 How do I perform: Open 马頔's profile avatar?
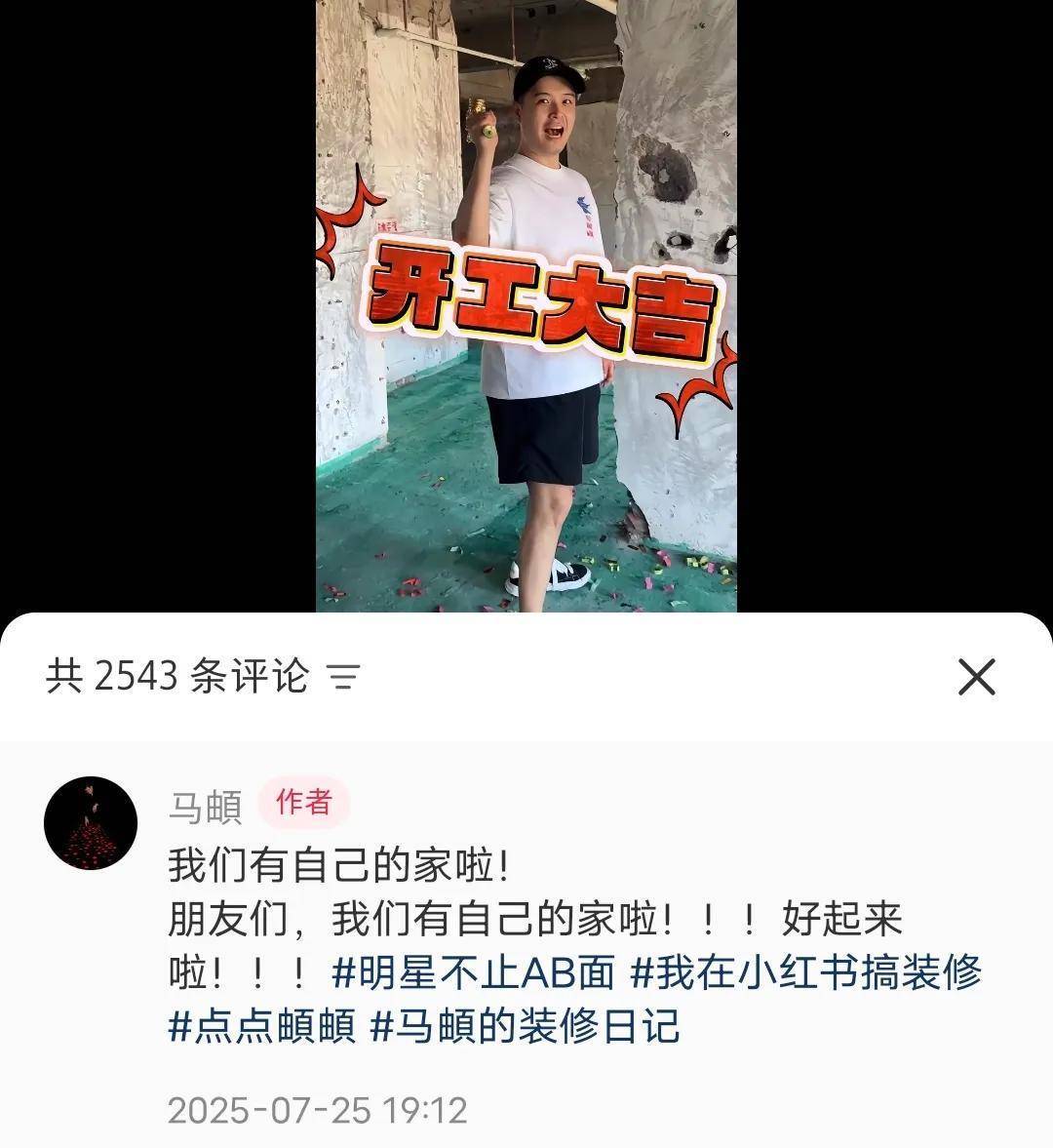(x=91, y=824)
